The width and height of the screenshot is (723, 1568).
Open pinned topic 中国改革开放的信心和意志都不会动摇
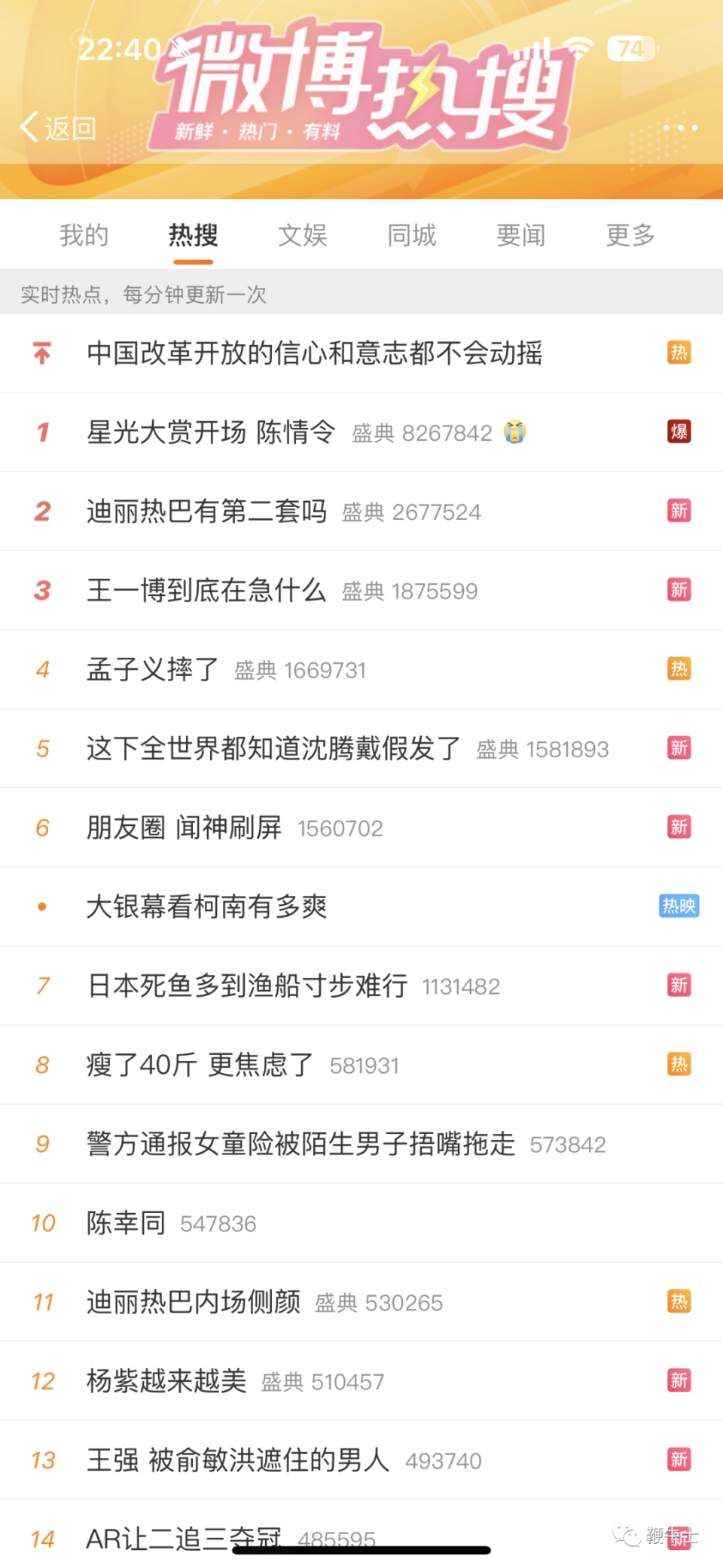click(361, 353)
